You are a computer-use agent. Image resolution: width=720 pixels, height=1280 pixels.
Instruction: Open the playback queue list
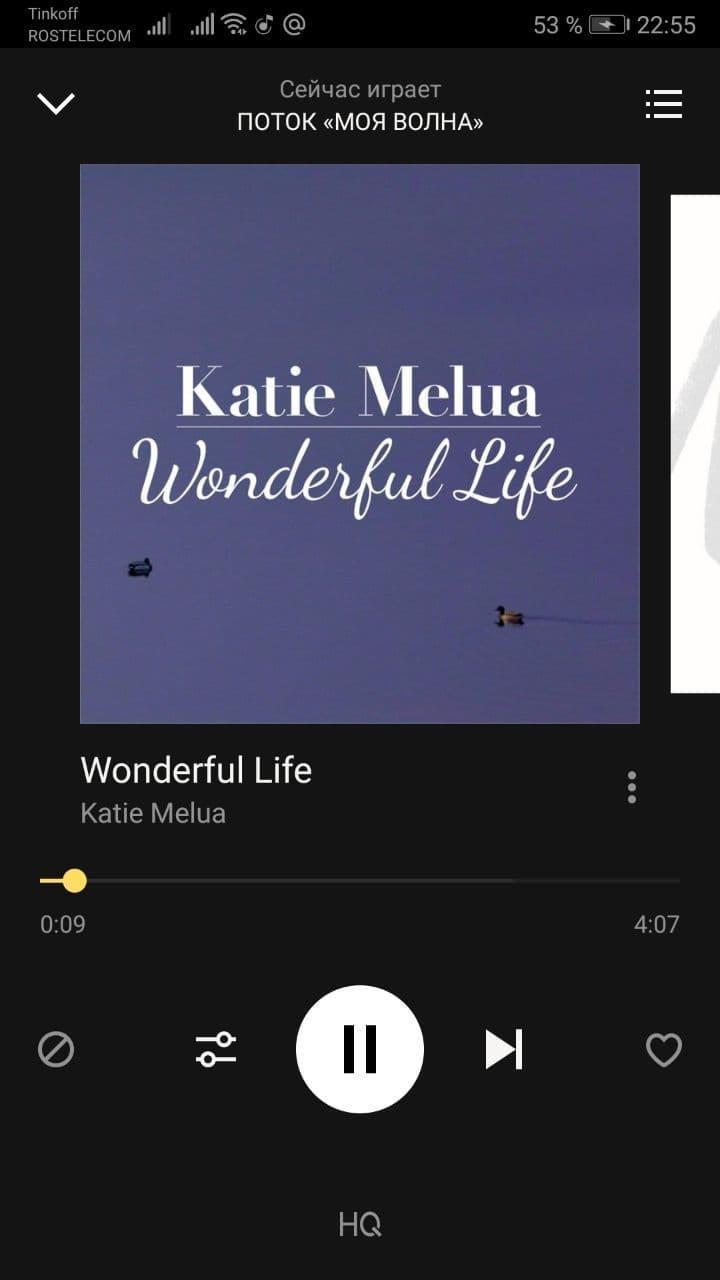pyautogui.click(x=664, y=104)
